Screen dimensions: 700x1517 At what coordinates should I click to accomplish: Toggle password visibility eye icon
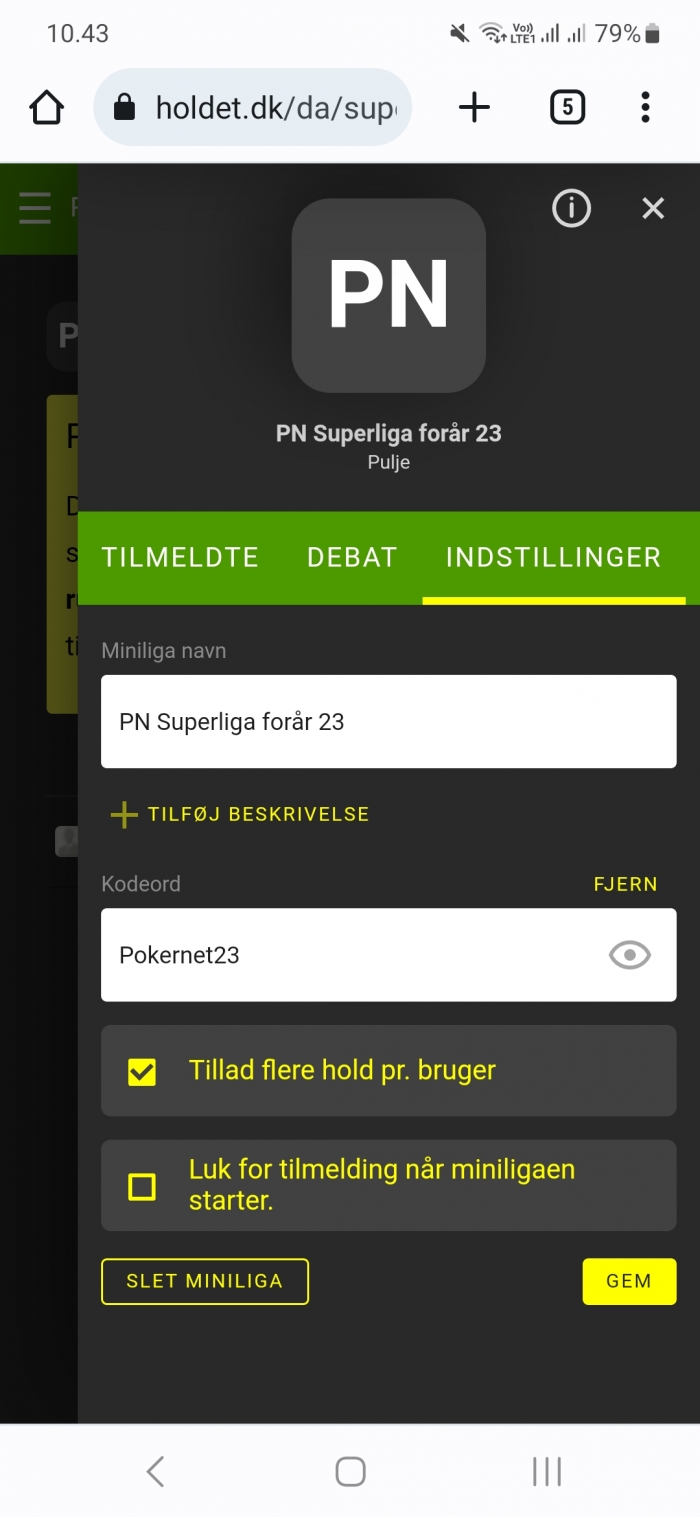point(629,955)
